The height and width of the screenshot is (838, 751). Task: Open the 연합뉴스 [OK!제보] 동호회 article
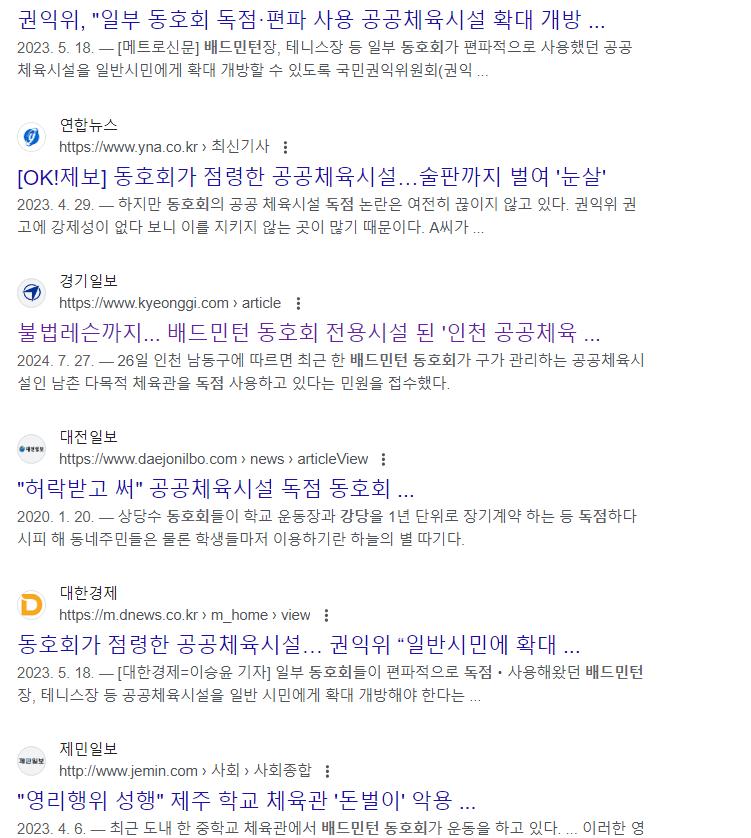point(311,176)
